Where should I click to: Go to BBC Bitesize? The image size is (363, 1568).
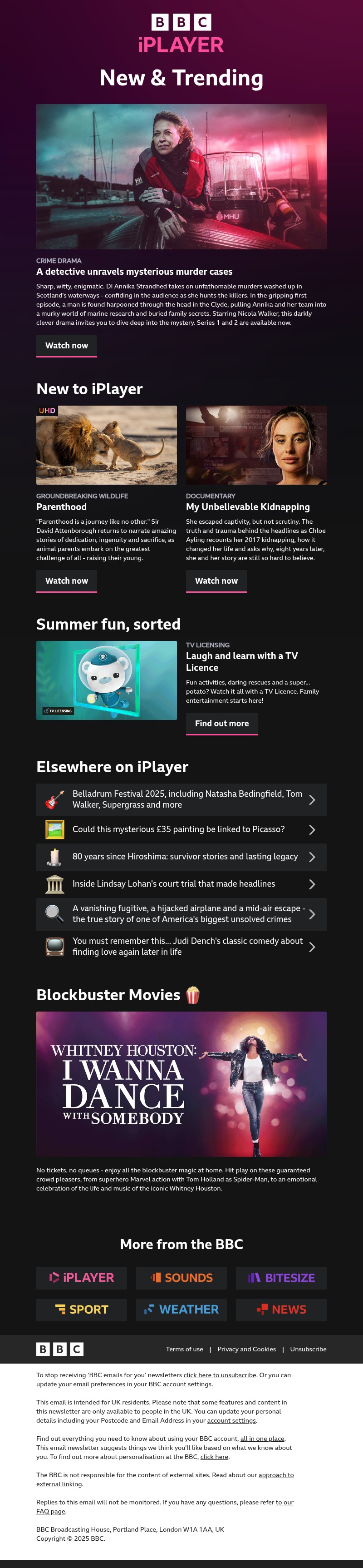[x=281, y=1278]
